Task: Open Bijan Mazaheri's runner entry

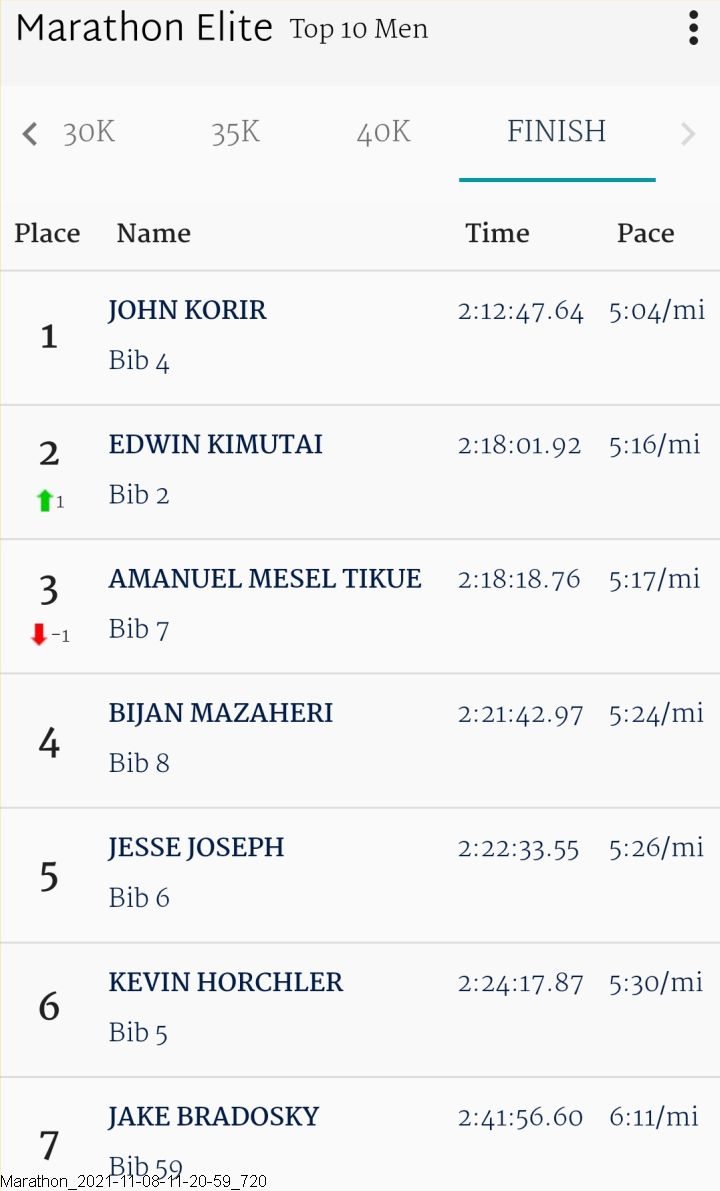Action: [x=360, y=741]
